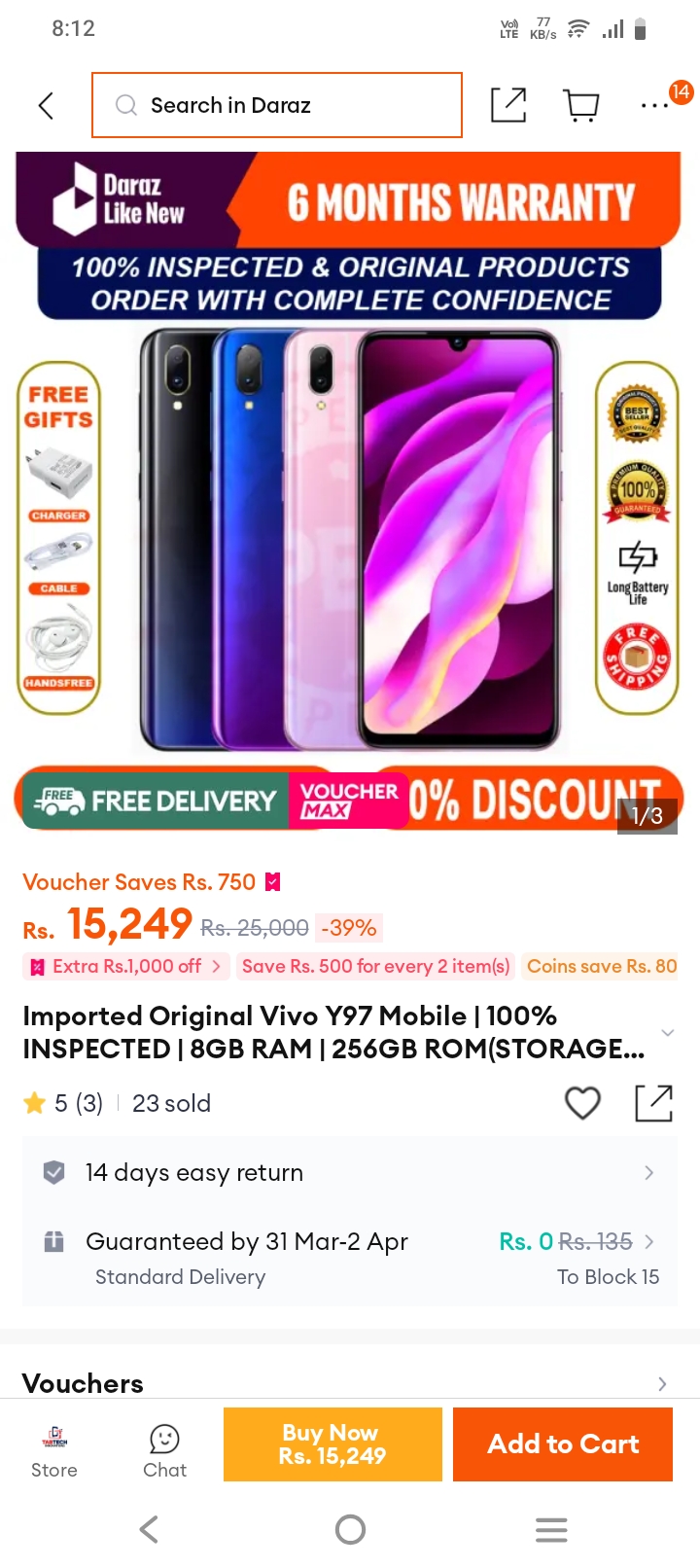The height and width of the screenshot is (1568, 700).
Task: Tap the share icon beside the heart
Action: 653,1103
